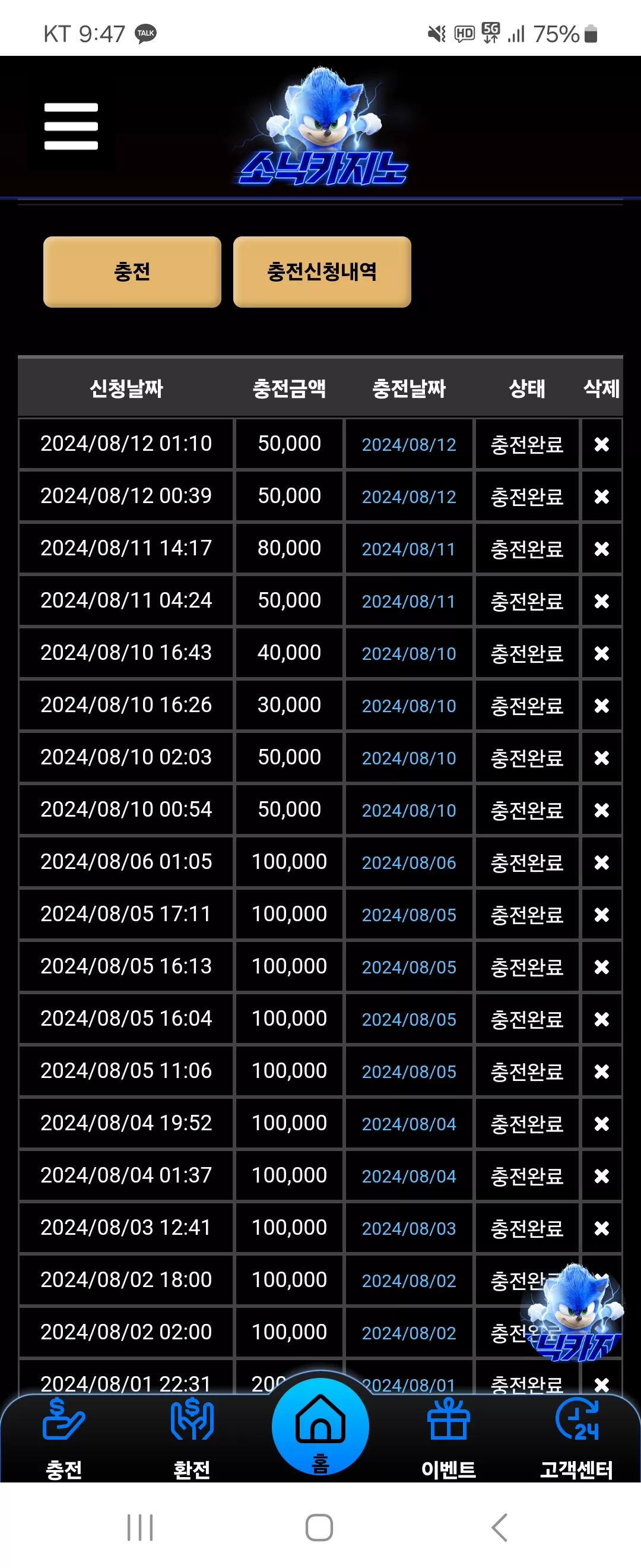Delete the 2024/08/05 17:11 record

pos(601,915)
